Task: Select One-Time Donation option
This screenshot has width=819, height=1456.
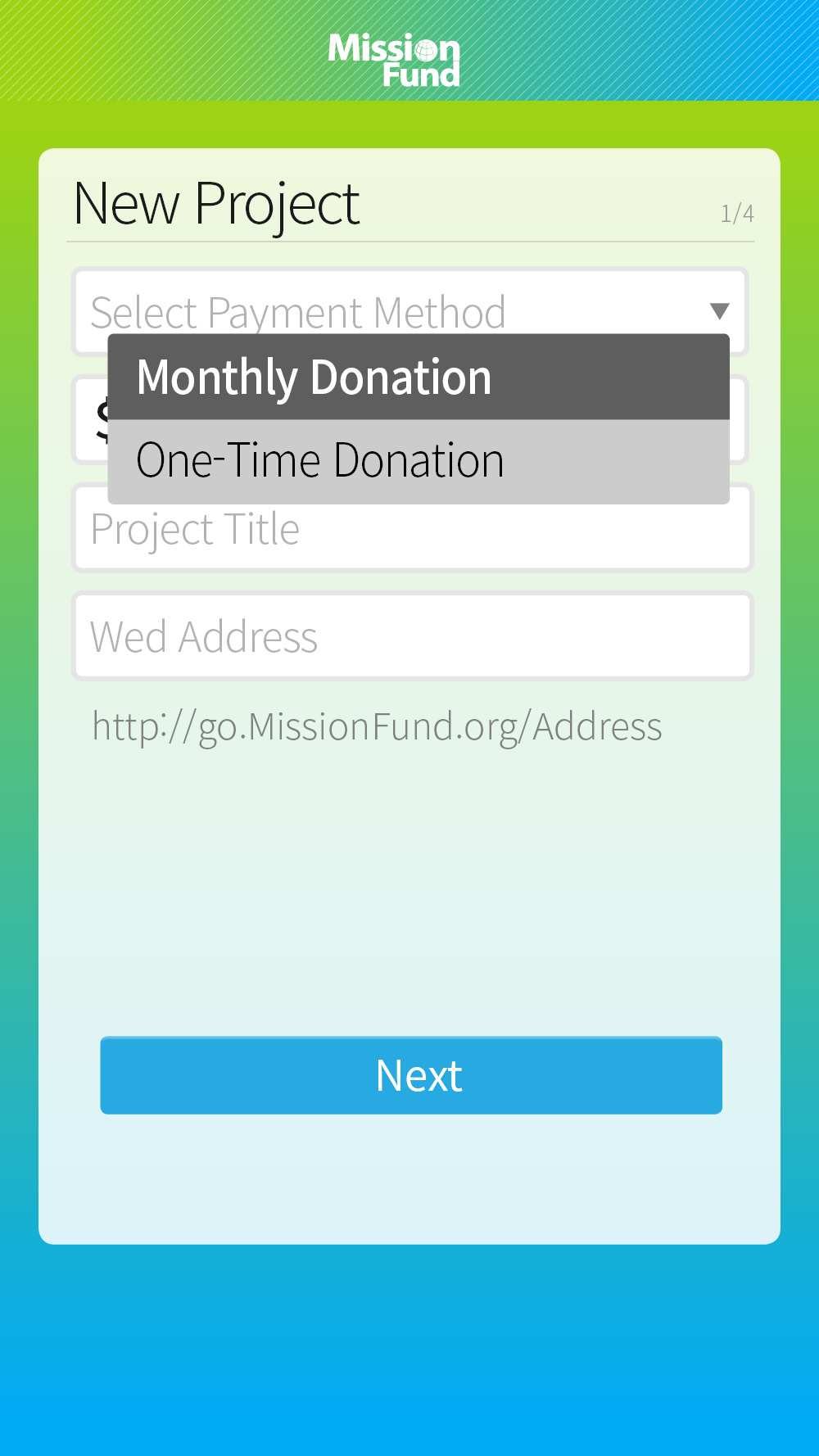Action: [x=418, y=461]
